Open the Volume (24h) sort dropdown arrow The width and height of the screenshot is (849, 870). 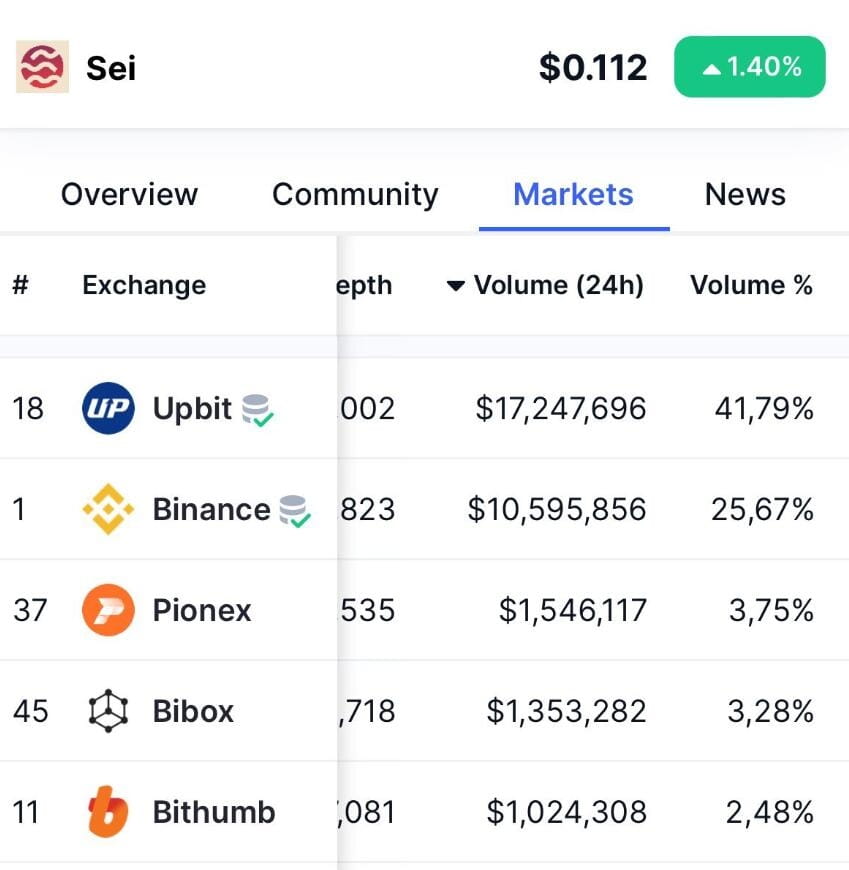point(456,285)
